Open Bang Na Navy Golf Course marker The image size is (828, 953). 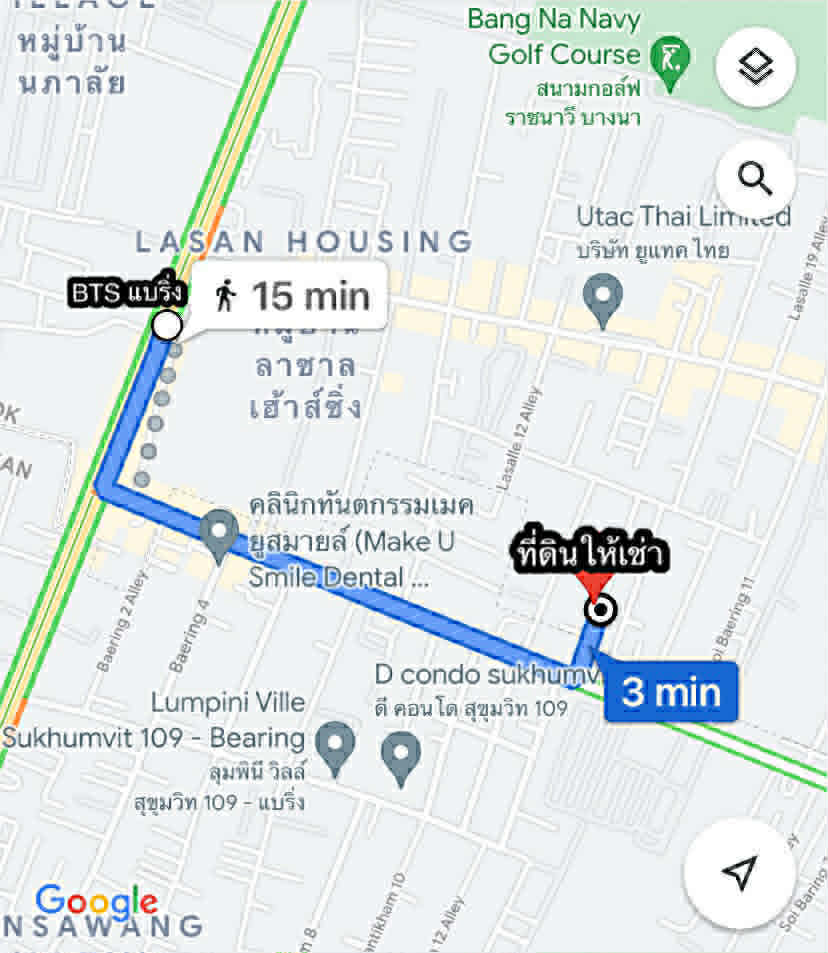pyautogui.click(x=665, y=56)
